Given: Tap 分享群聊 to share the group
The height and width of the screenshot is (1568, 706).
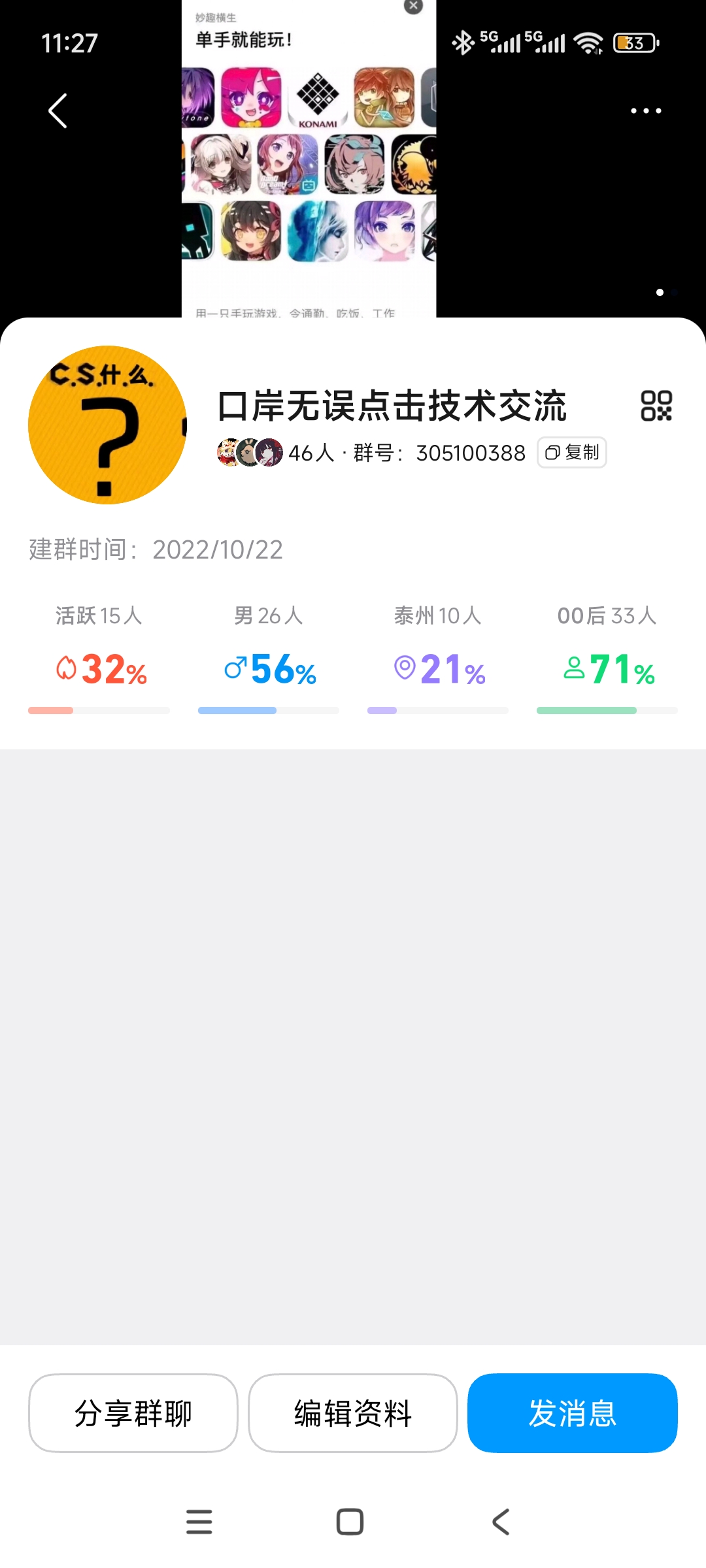Looking at the screenshot, I should point(133,1413).
